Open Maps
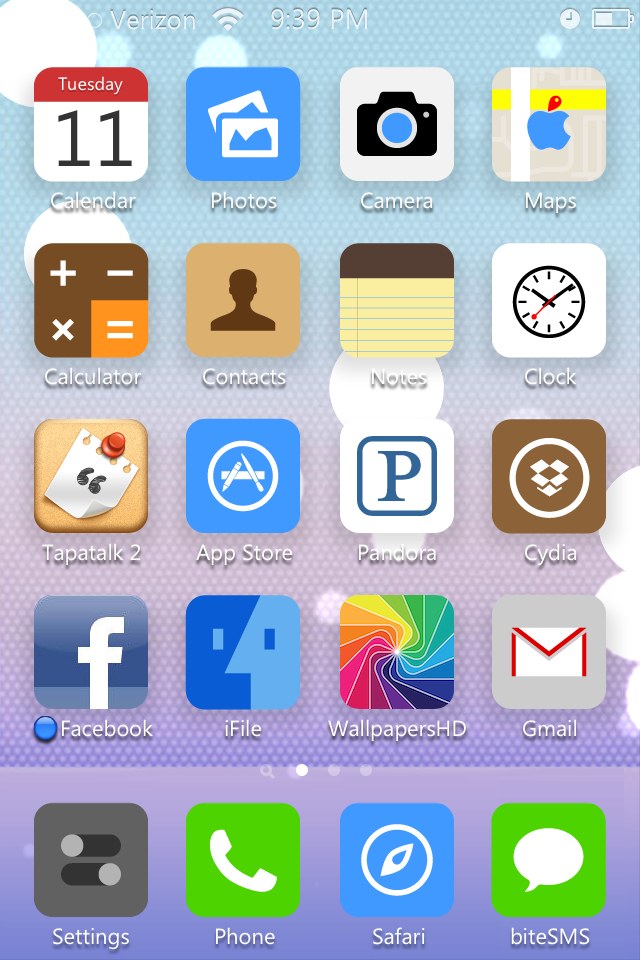640x960 pixels. 549,124
